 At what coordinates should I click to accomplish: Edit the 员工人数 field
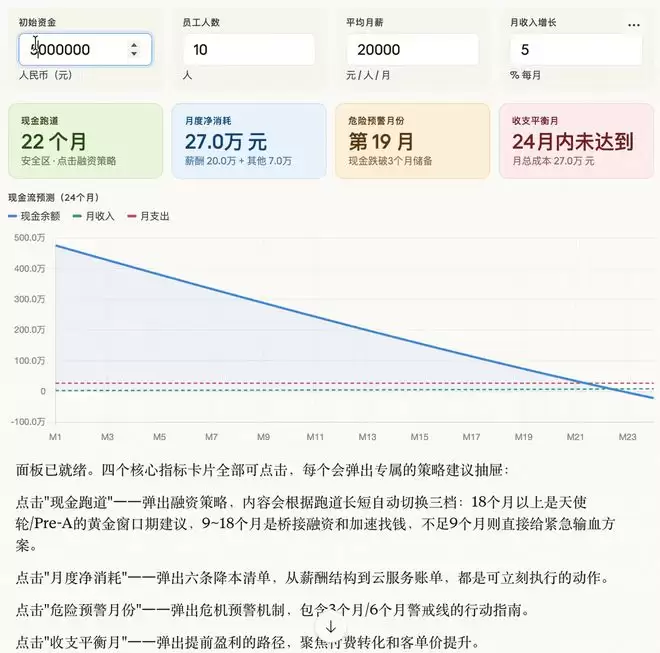coord(248,50)
